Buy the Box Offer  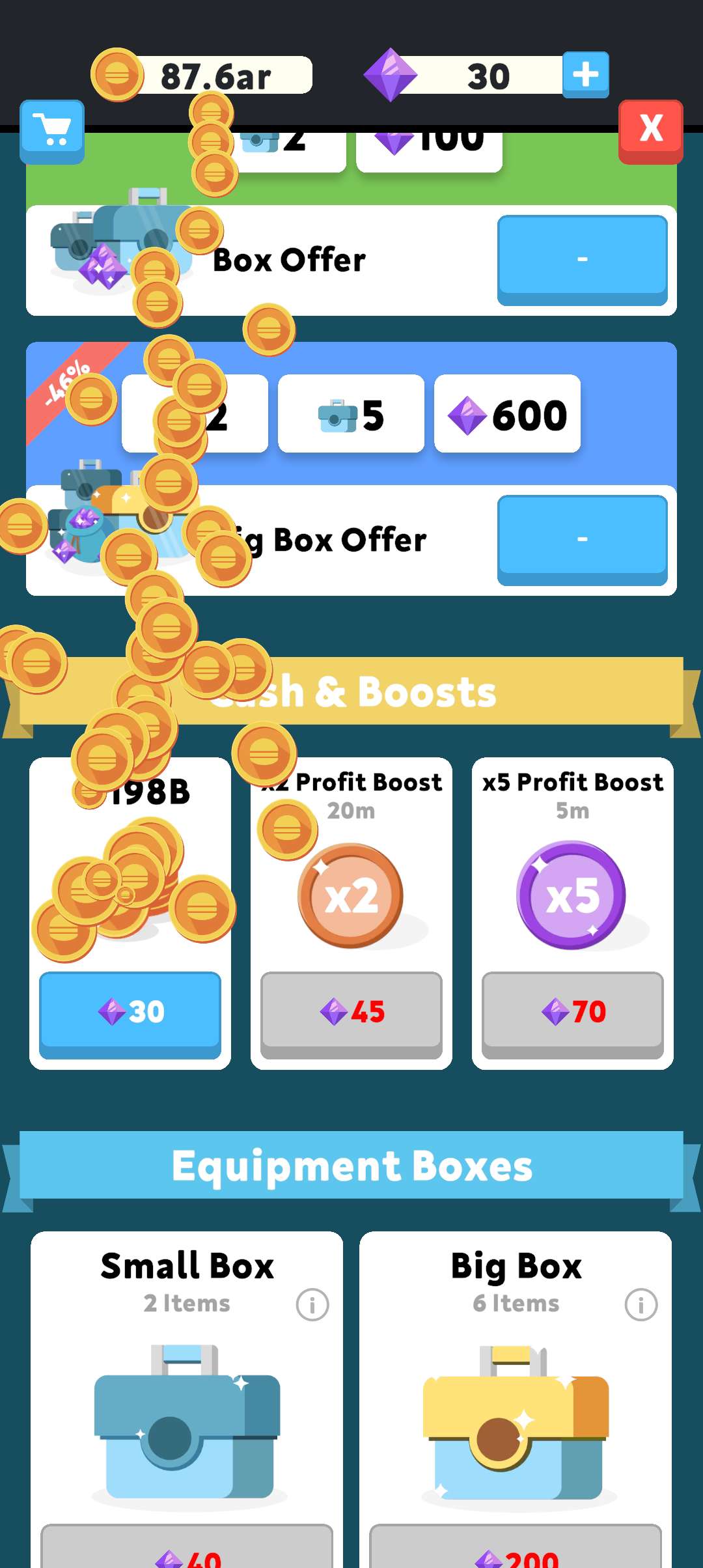(582, 259)
